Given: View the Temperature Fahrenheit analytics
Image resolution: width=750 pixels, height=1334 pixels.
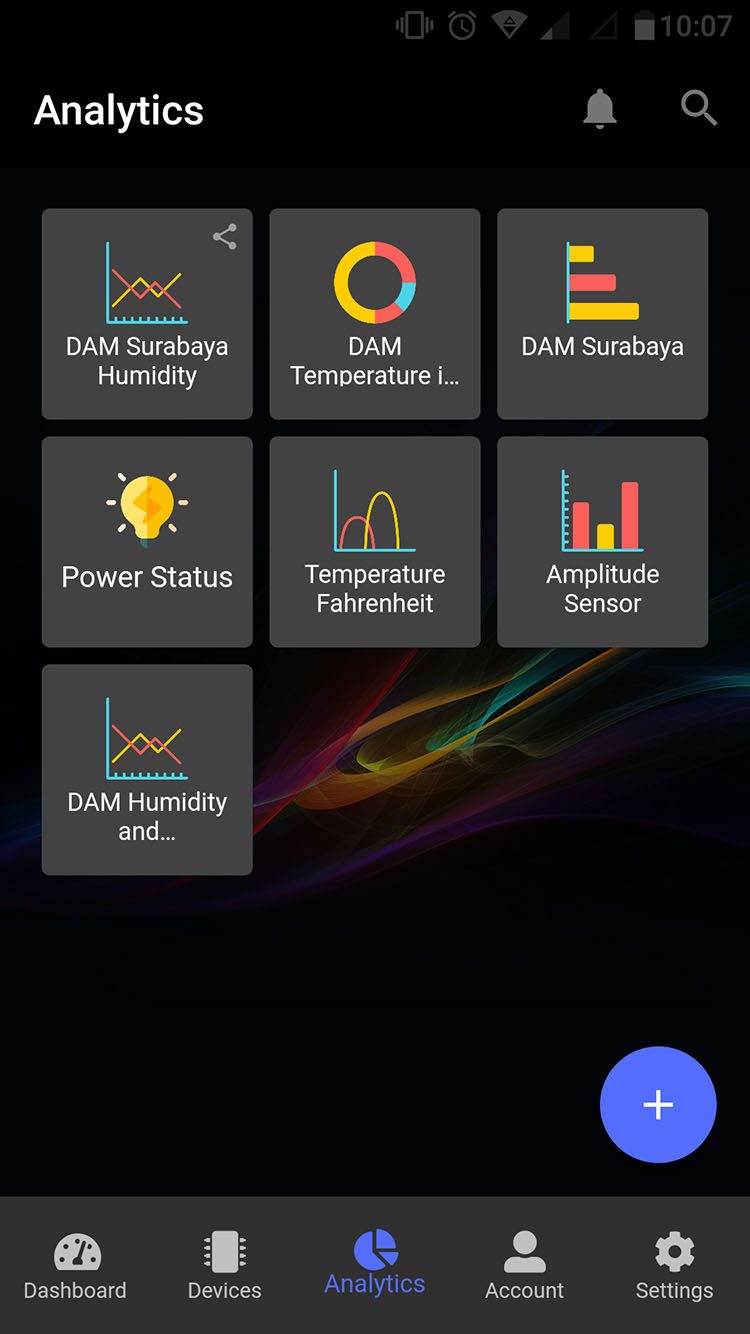Looking at the screenshot, I should coord(375,542).
